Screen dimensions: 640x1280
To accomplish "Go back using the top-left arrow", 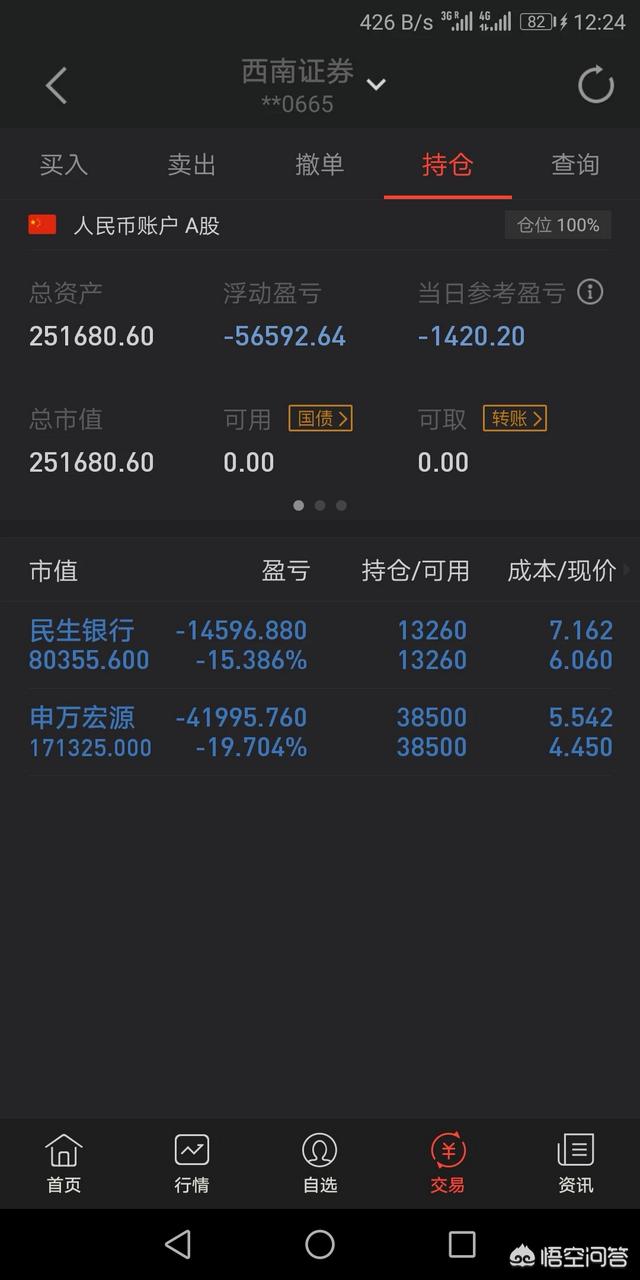I will click(x=56, y=86).
